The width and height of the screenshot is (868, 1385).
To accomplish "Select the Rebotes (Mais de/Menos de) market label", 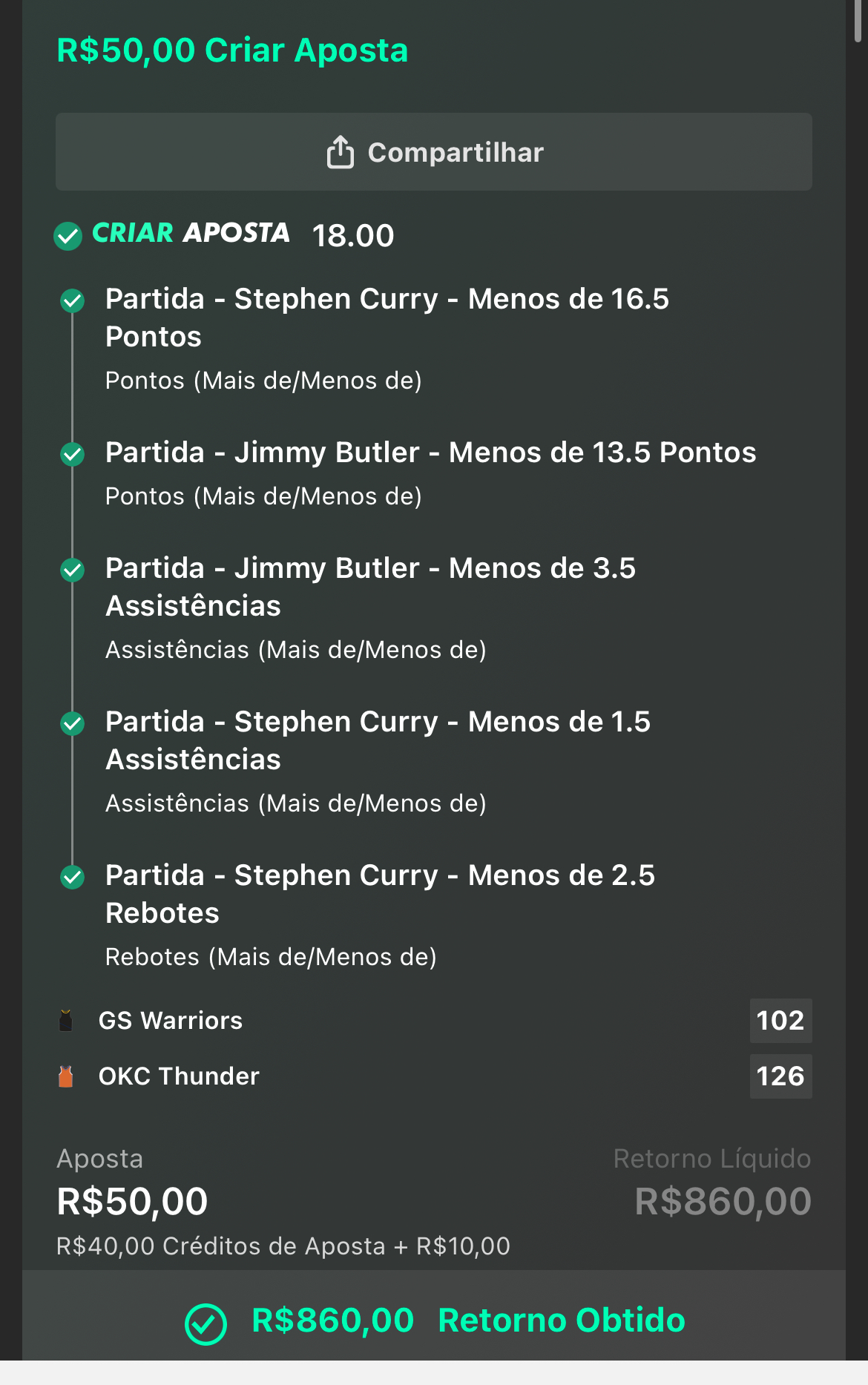I will click(x=270, y=957).
